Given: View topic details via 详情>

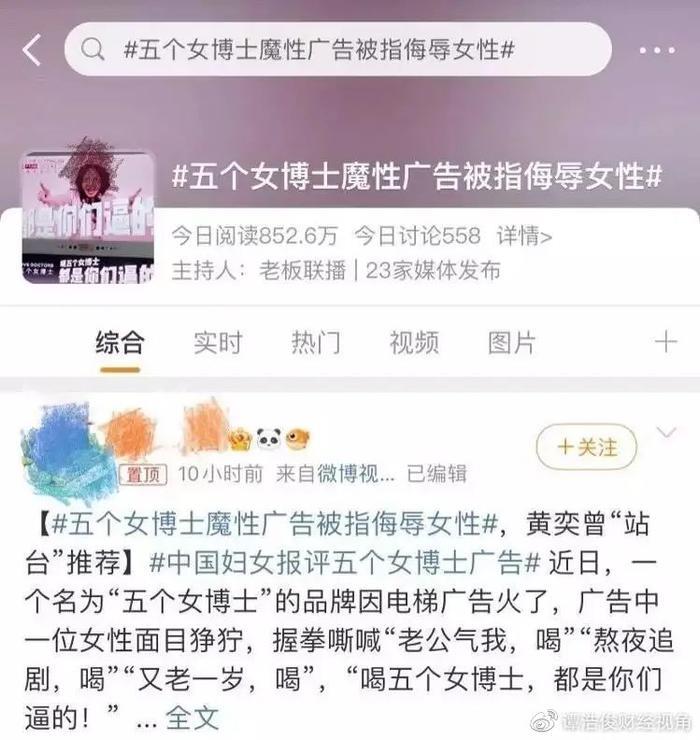Looking at the screenshot, I should [524, 235].
